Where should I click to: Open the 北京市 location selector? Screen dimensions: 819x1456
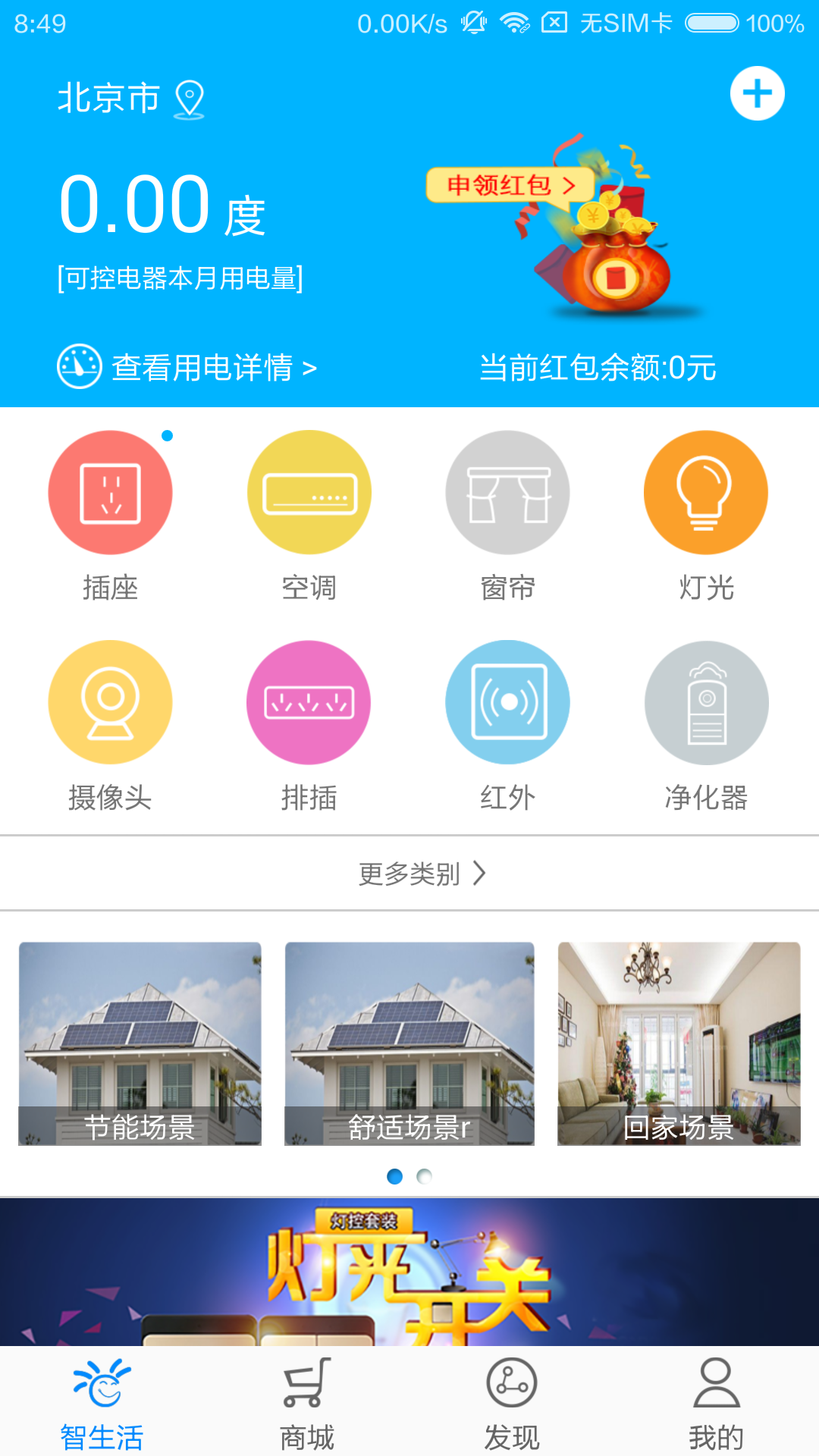coord(130,99)
